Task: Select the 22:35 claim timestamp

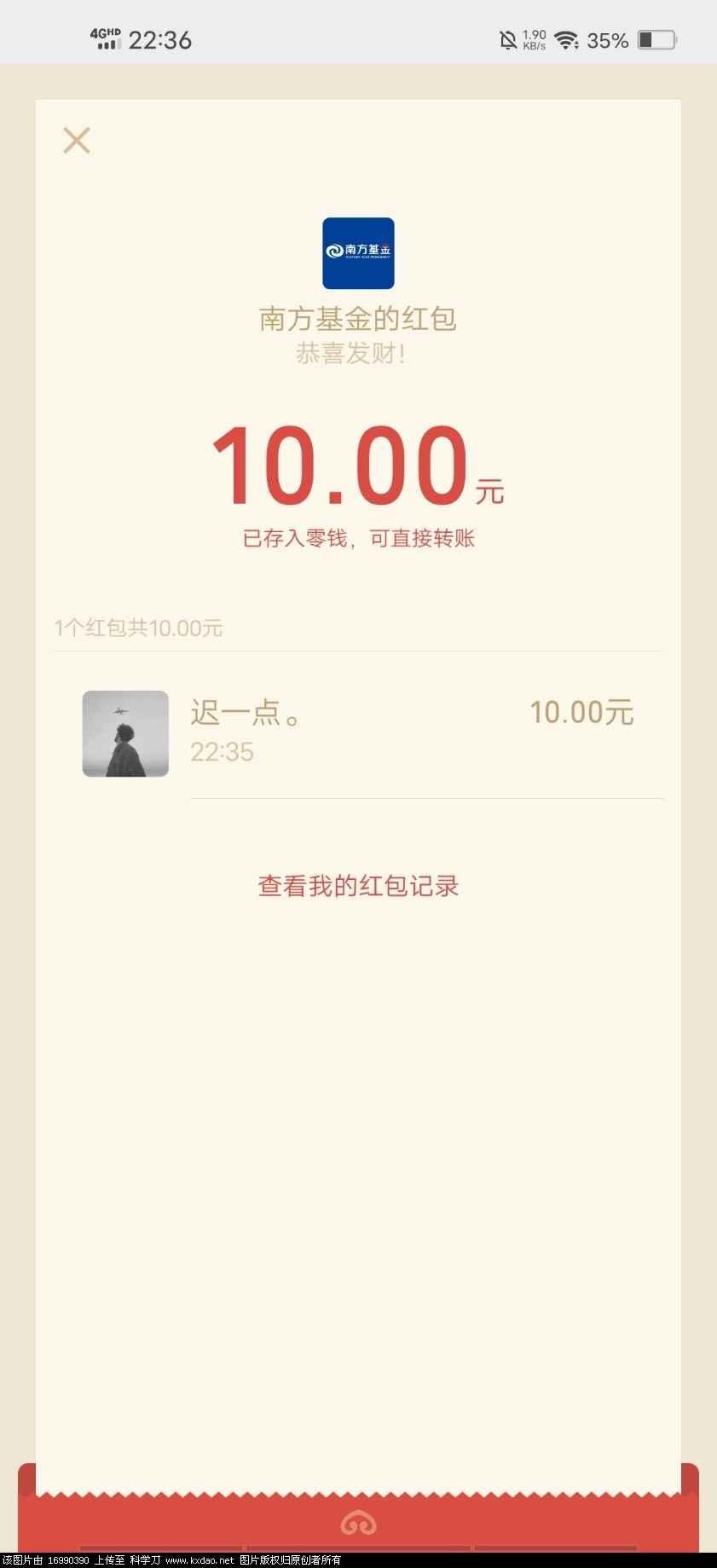Action: tap(222, 751)
